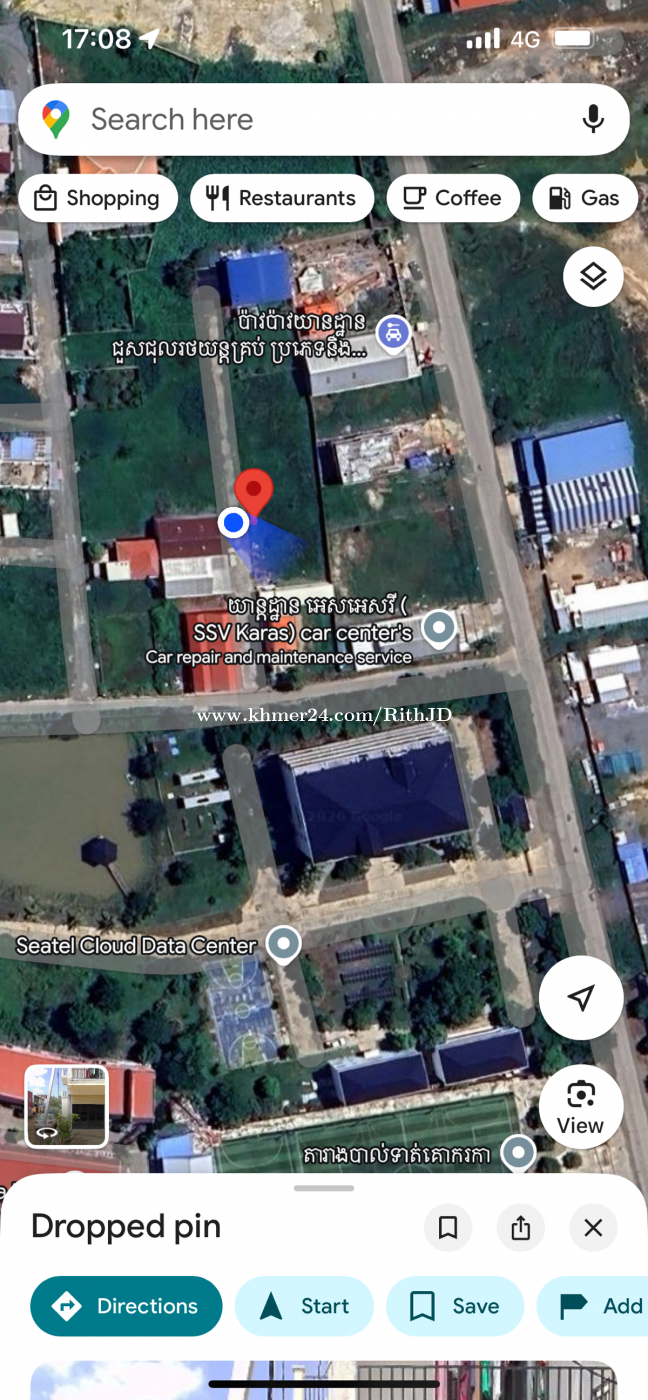Start voice search with the microphone
The height and width of the screenshot is (1400, 648).
(x=593, y=120)
